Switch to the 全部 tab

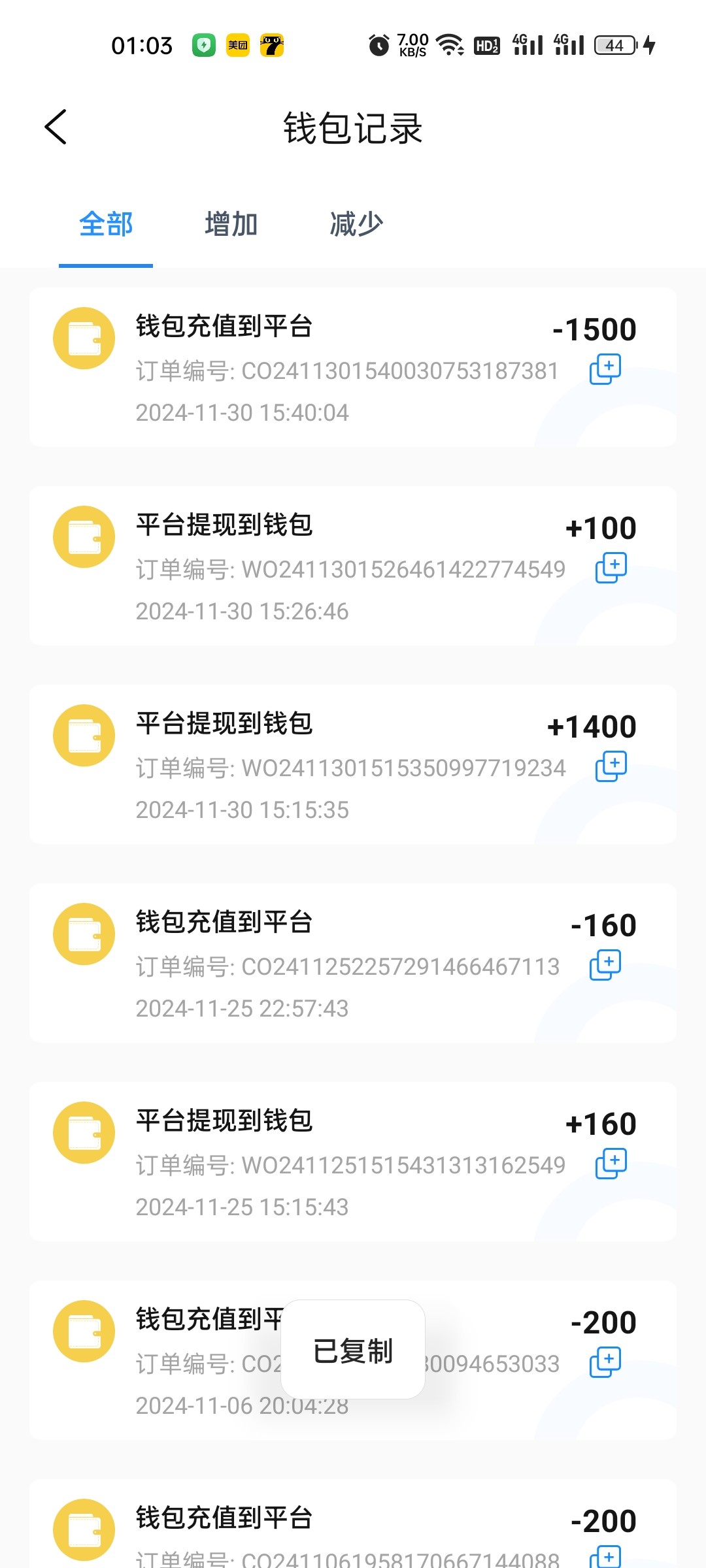106,224
